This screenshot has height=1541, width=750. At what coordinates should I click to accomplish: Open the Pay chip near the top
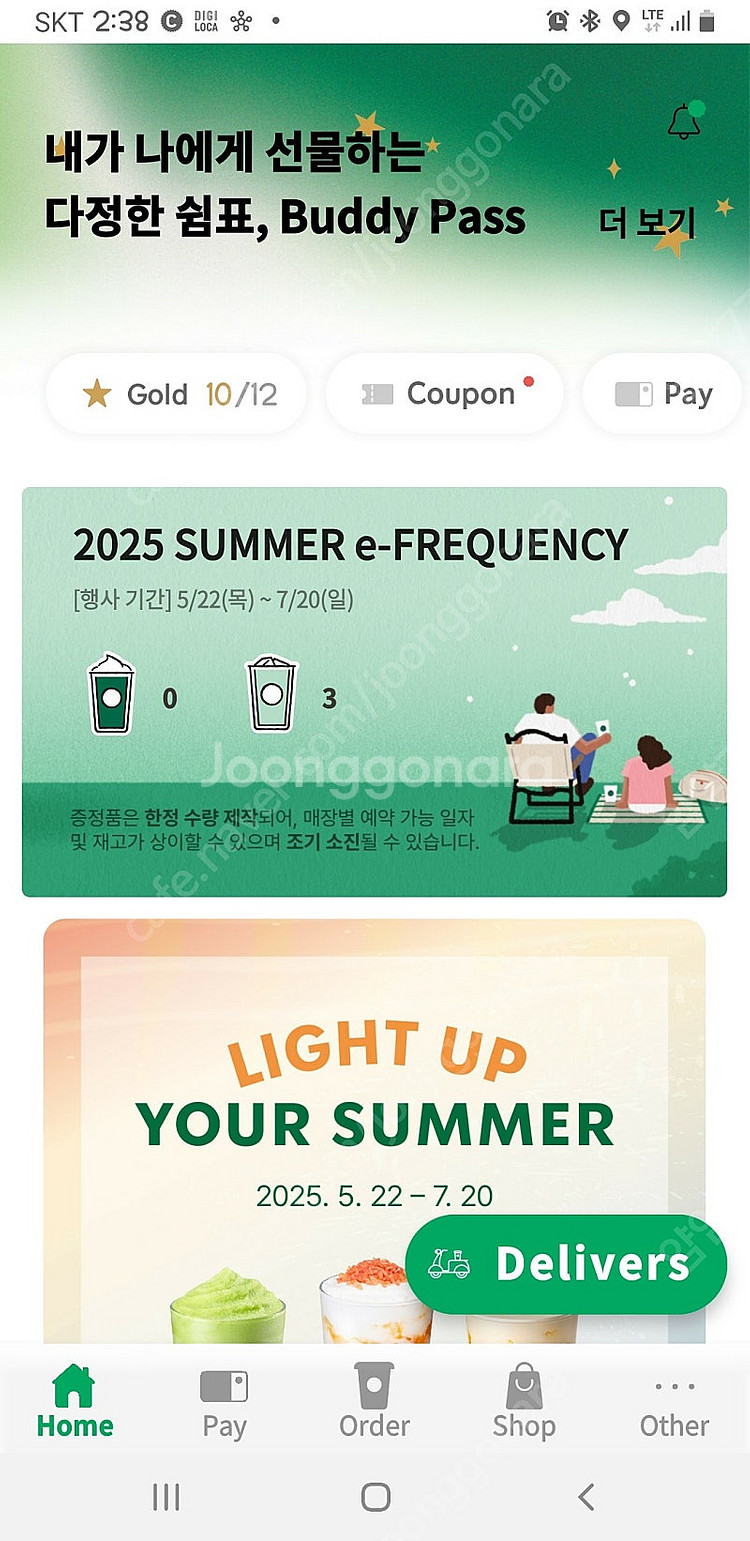[x=665, y=394]
